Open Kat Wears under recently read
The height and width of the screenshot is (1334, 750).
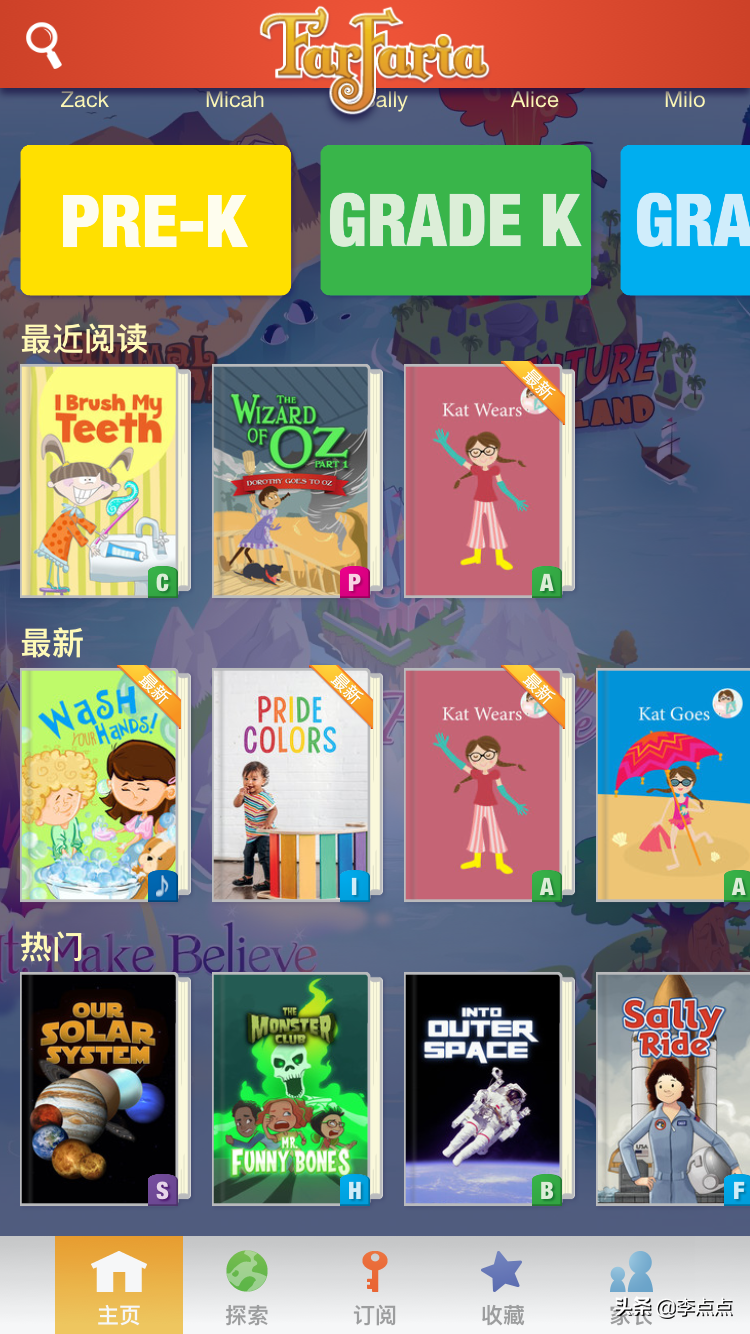pyautogui.click(x=483, y=481)
